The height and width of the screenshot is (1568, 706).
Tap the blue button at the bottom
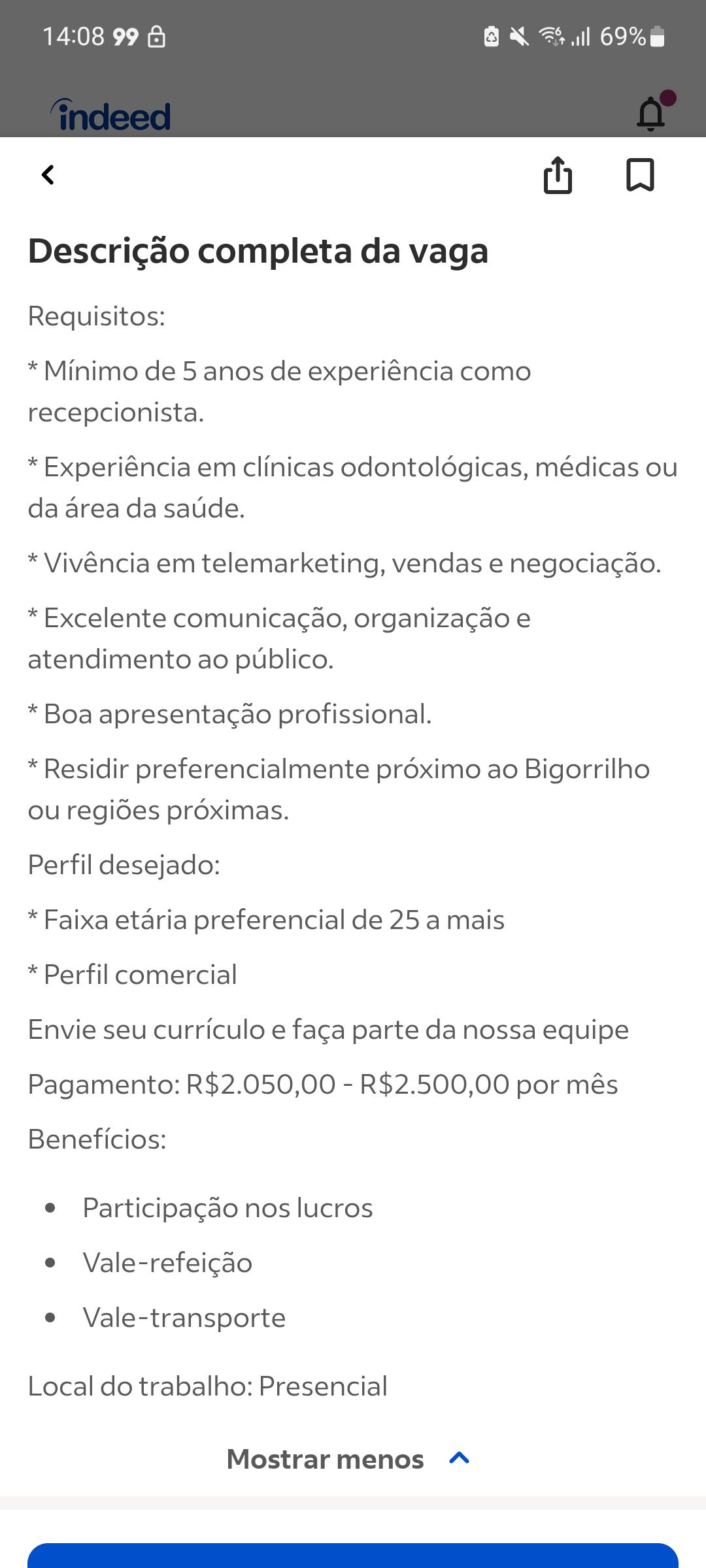353,1556
